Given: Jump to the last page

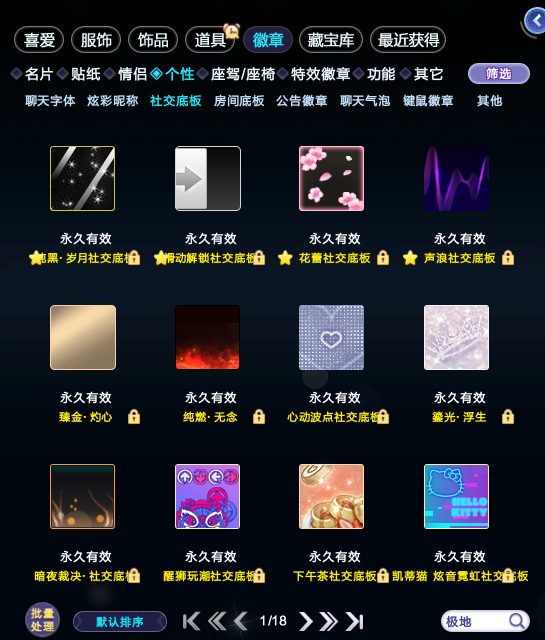Looking at the screenshot, I should pos(354,622).
